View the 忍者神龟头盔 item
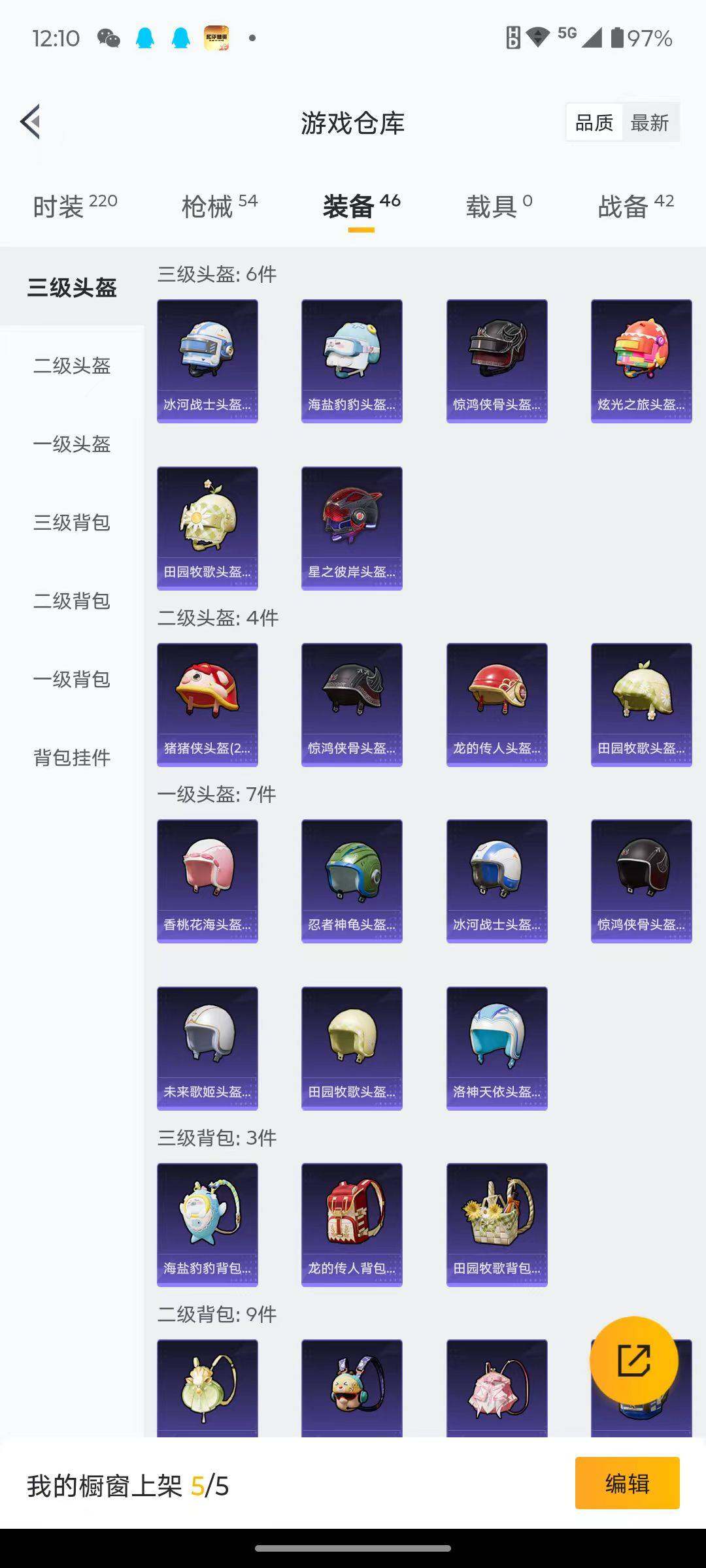This screenshot has height=1568, width=706. [x=352, y=881]
